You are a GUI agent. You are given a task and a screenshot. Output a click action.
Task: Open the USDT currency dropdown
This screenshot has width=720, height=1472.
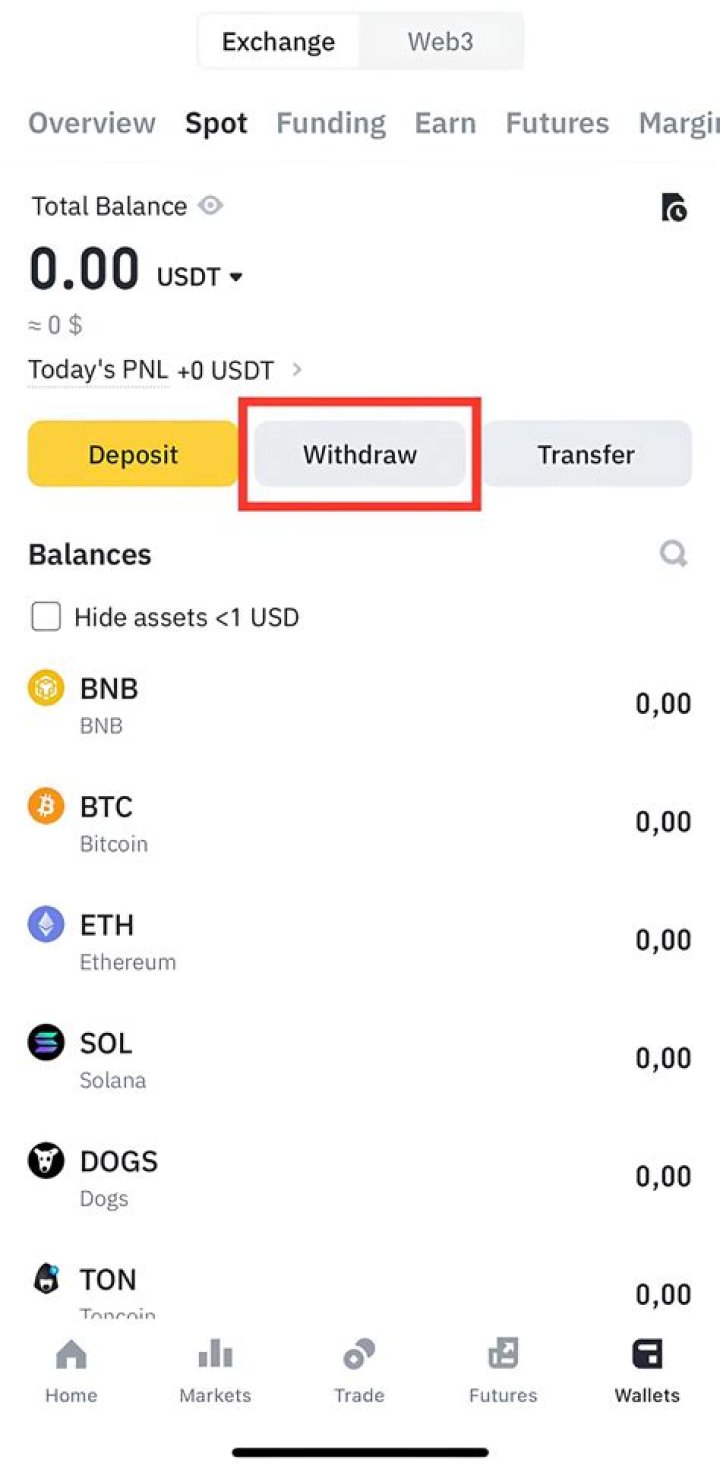pyautogui.click(x=198, y=277)
